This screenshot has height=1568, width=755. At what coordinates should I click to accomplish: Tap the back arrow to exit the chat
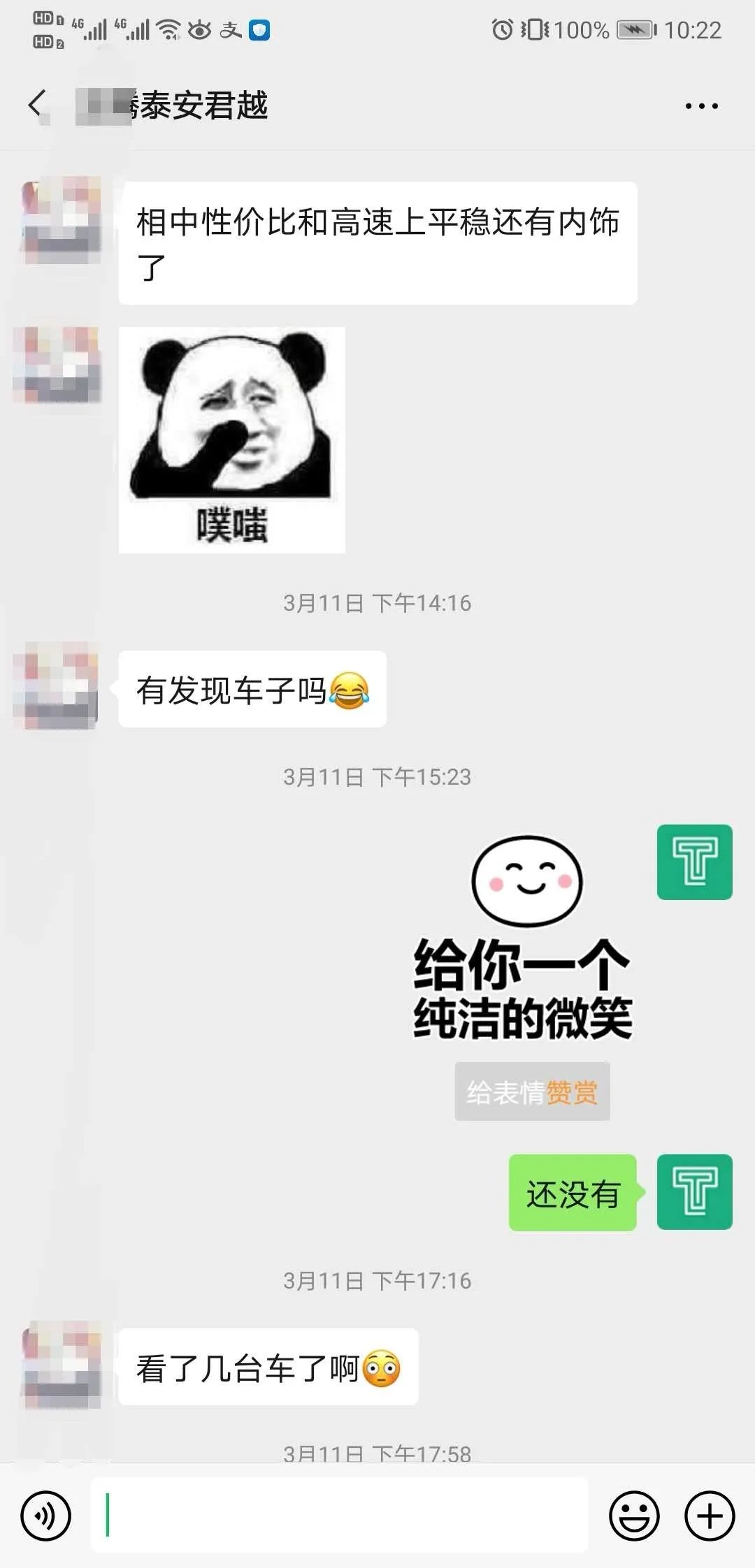36,103
